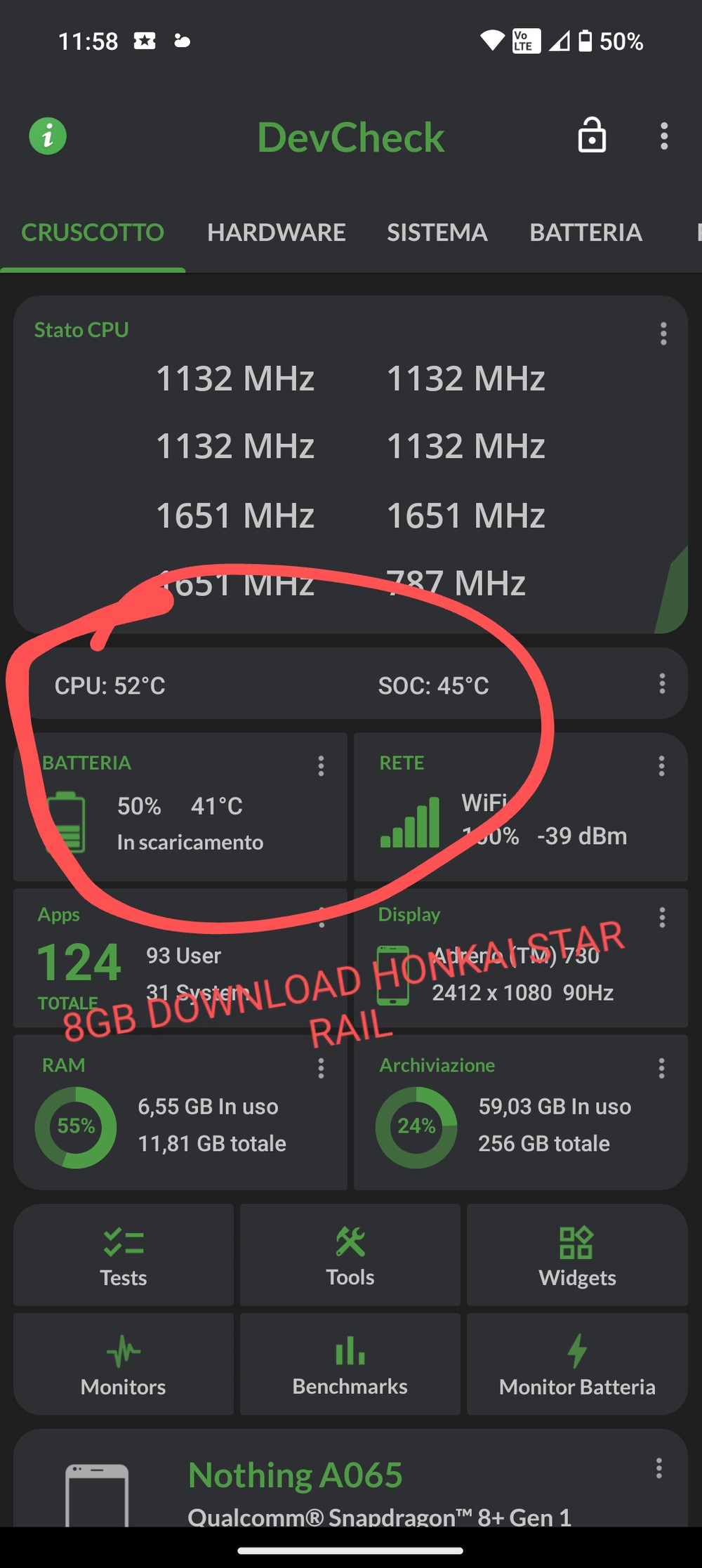
Task: Open the RETE card options menu
Action: tap(661, 766)
